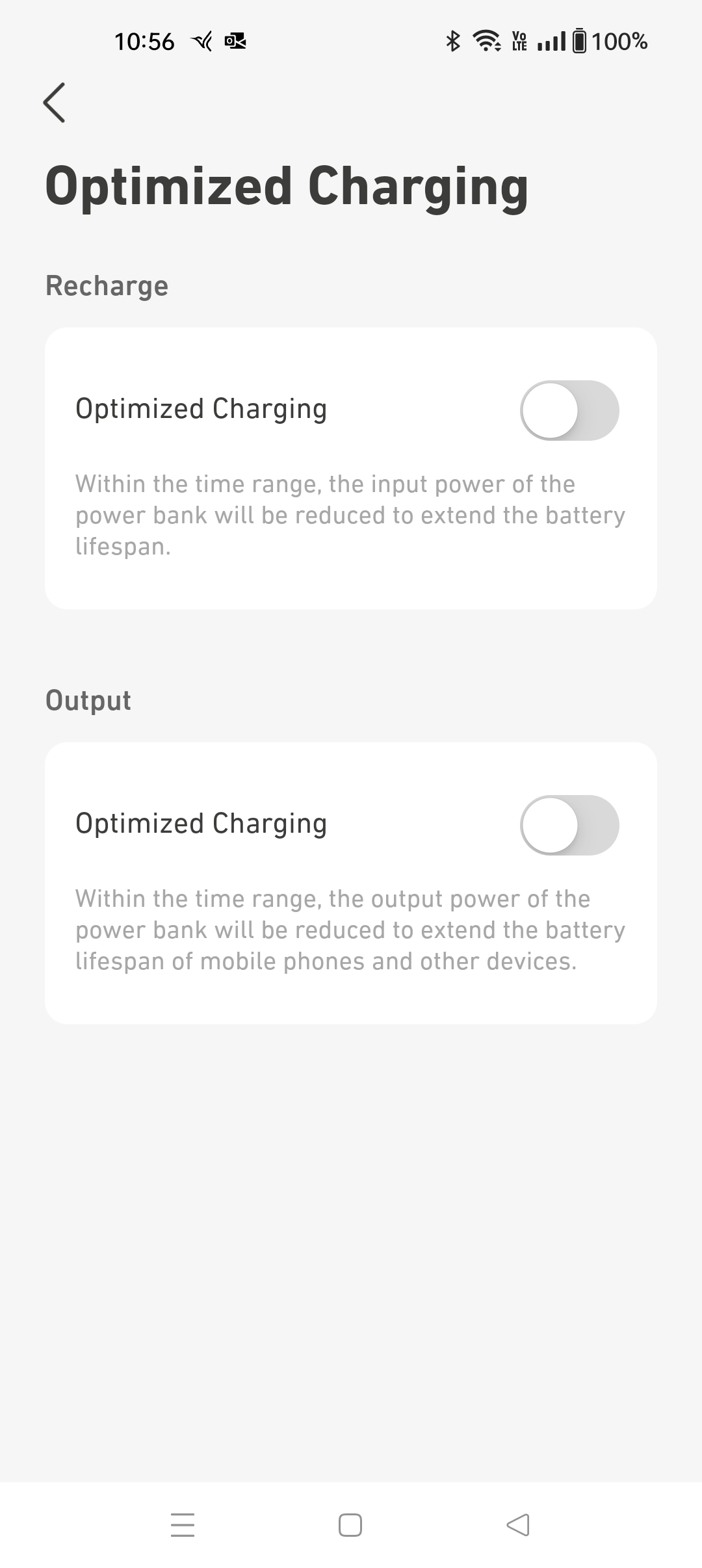
Task: Open recent apps from the navigation bar
Action: pos(183,1524)
